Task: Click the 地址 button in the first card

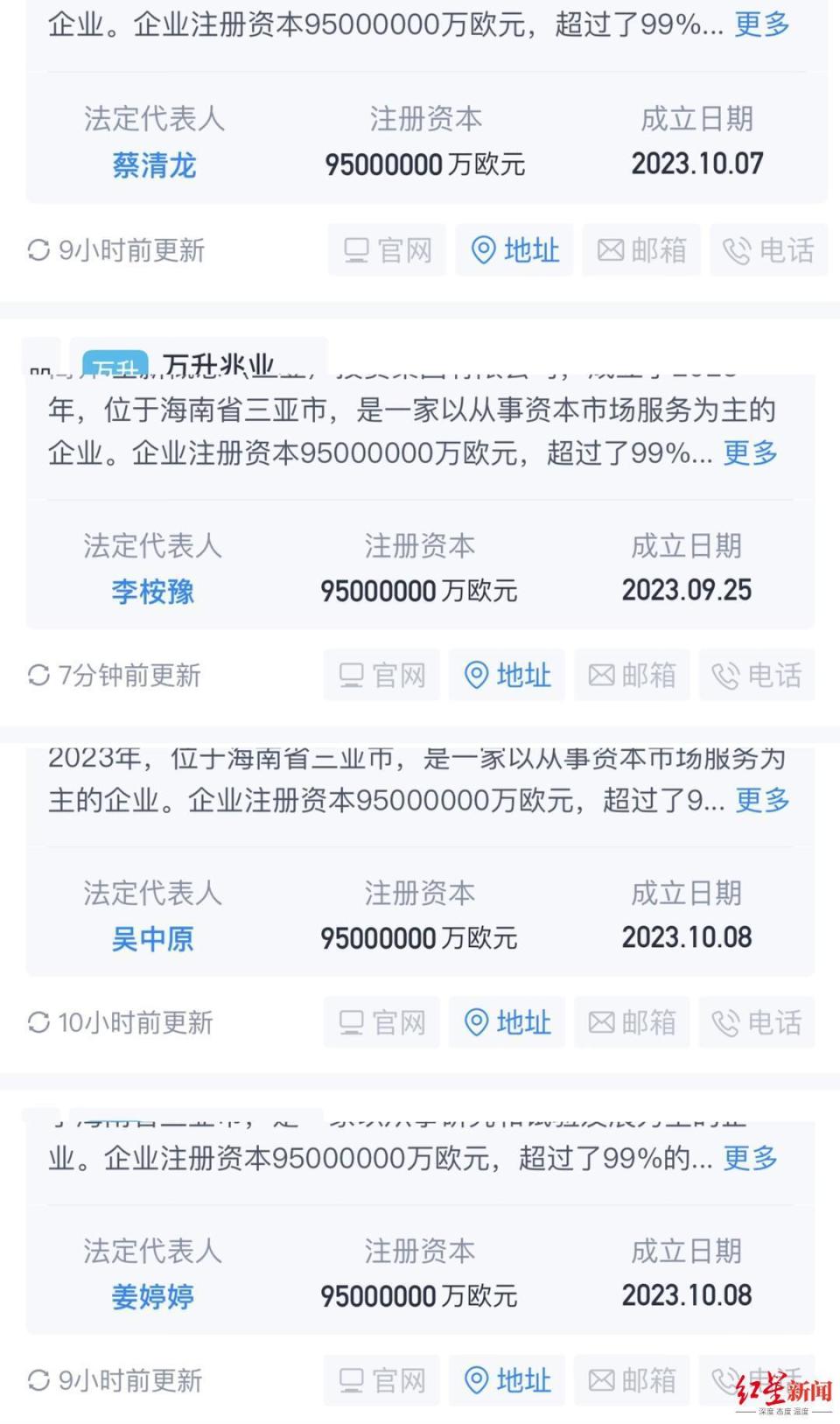Action: [514, 251]
